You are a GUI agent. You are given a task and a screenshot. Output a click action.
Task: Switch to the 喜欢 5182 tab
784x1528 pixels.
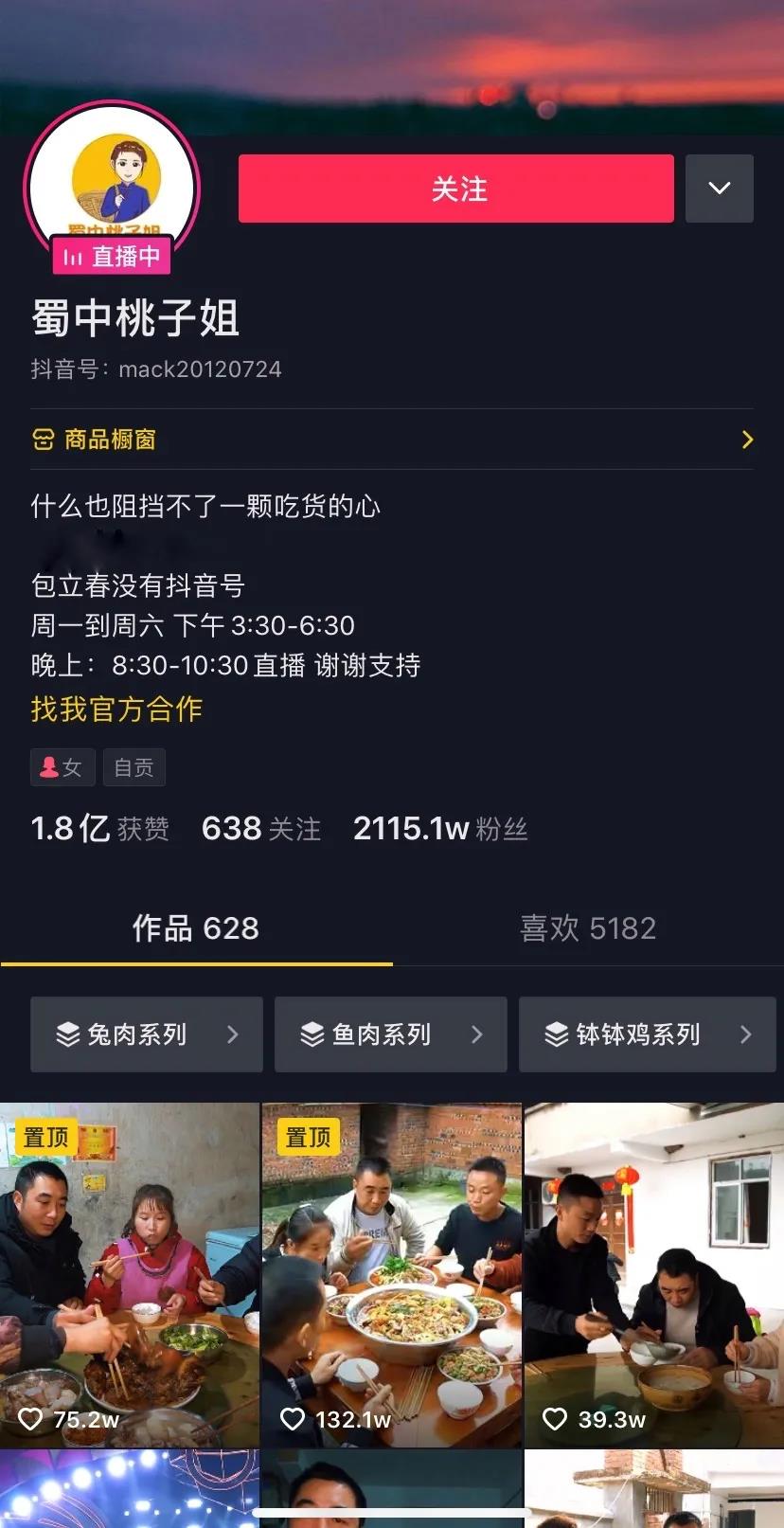coord(587,928)
